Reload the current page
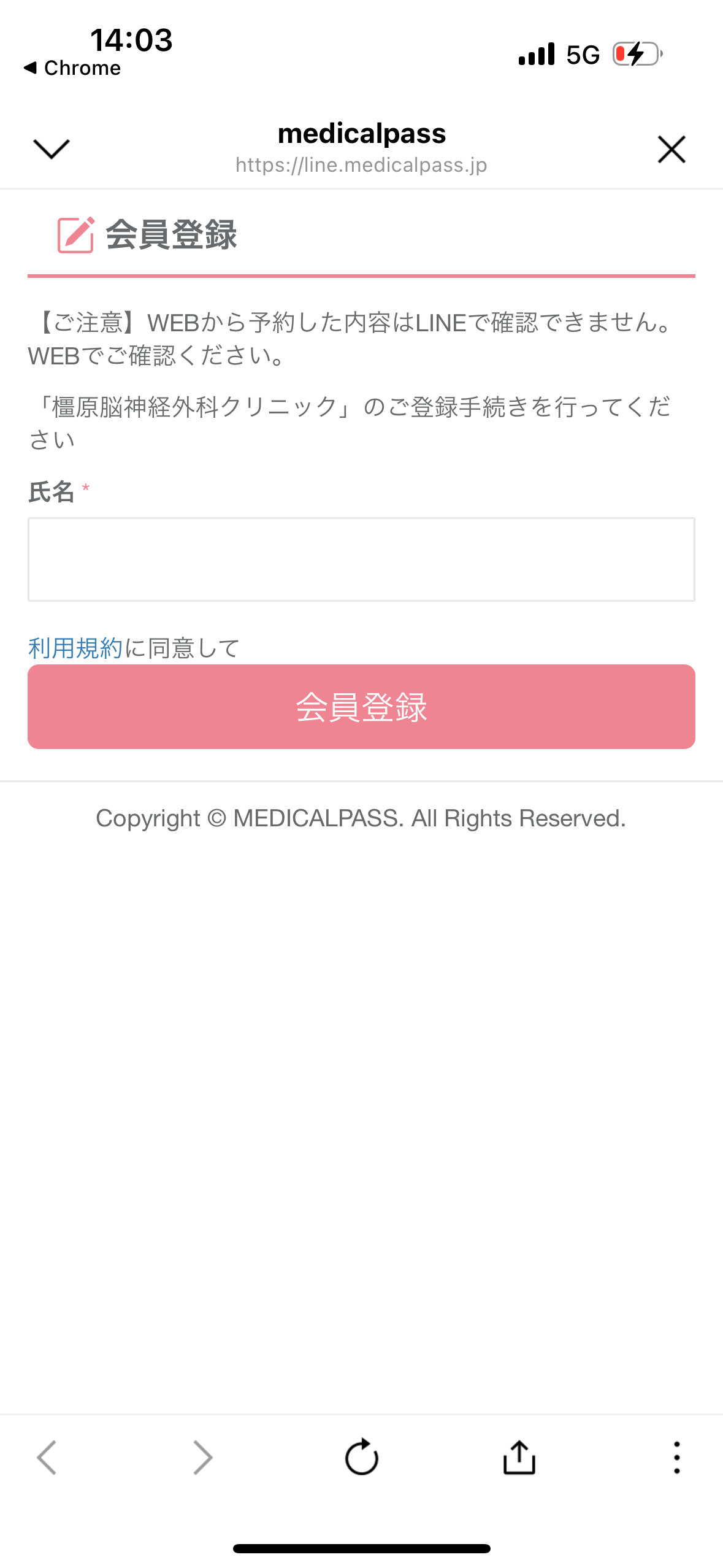The width and height of the screenshot is (723, 1568). (x=361, y=1457)
